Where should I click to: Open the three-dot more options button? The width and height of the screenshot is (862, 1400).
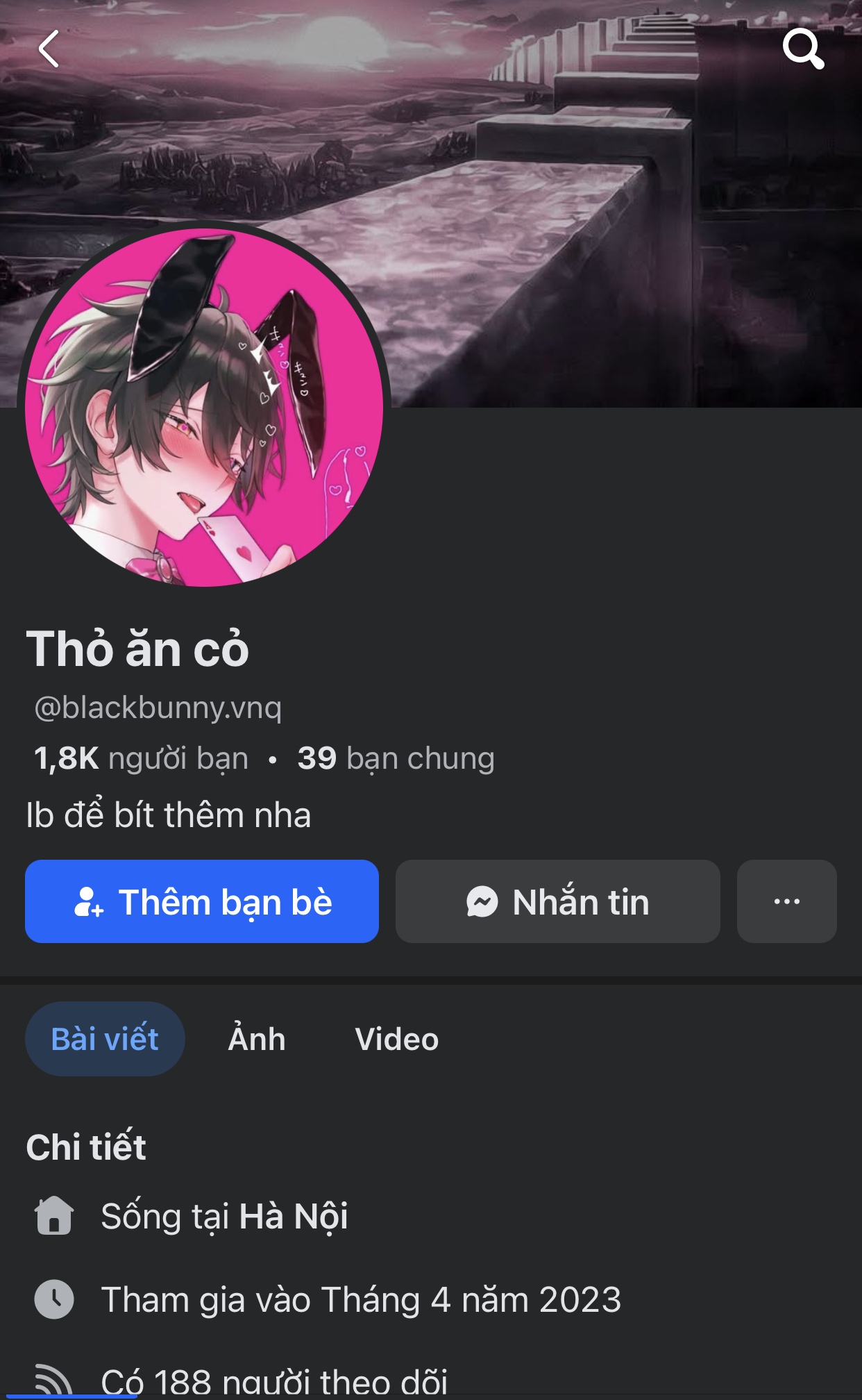click(786, 901)
